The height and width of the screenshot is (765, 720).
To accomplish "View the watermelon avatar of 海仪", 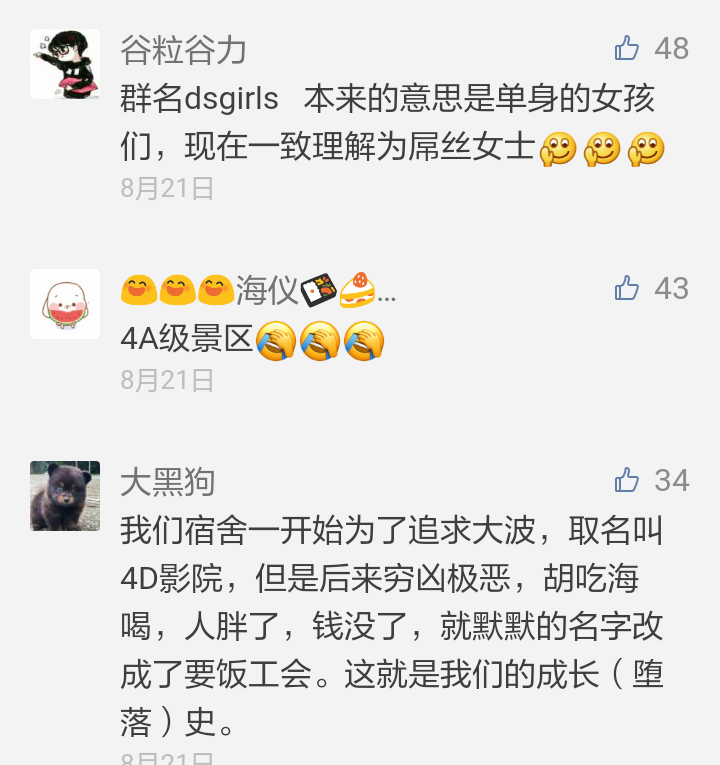I will (x=65, y=303).
